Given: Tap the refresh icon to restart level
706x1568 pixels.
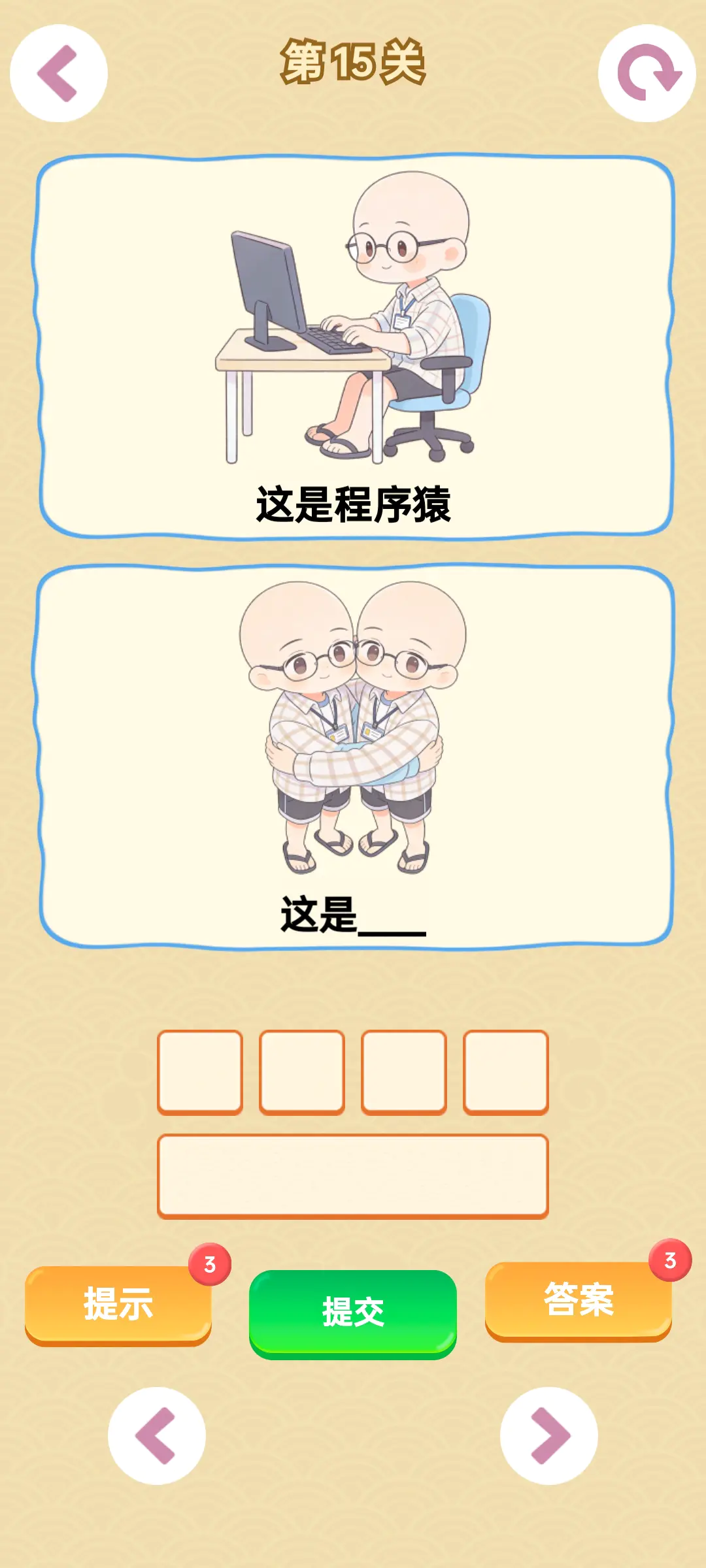Looking at the screenshot, I should click(x=647, y=73).
